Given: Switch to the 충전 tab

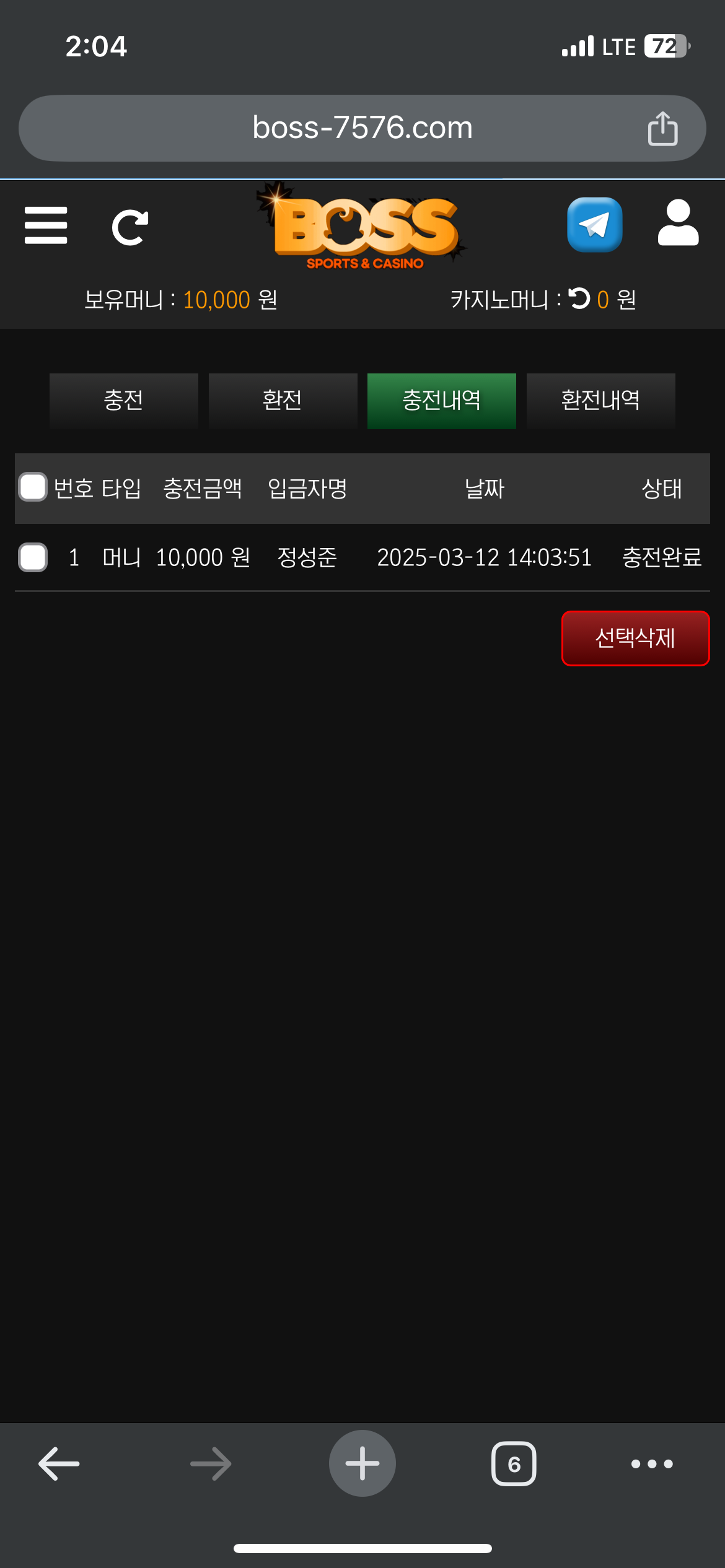Looking at the screenshot, I should [124, 401].
